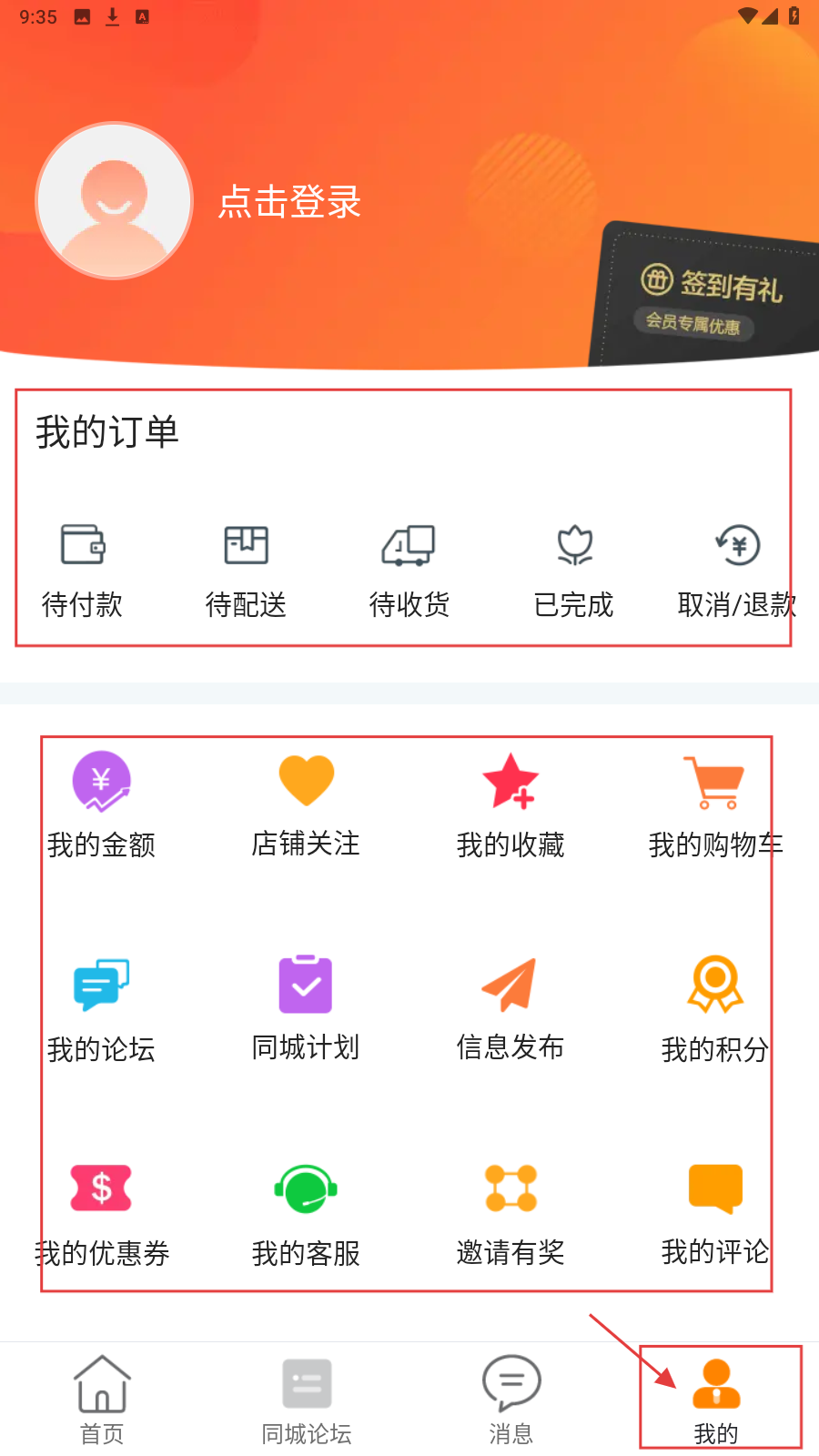Open 我的收藏

[511, 805]
